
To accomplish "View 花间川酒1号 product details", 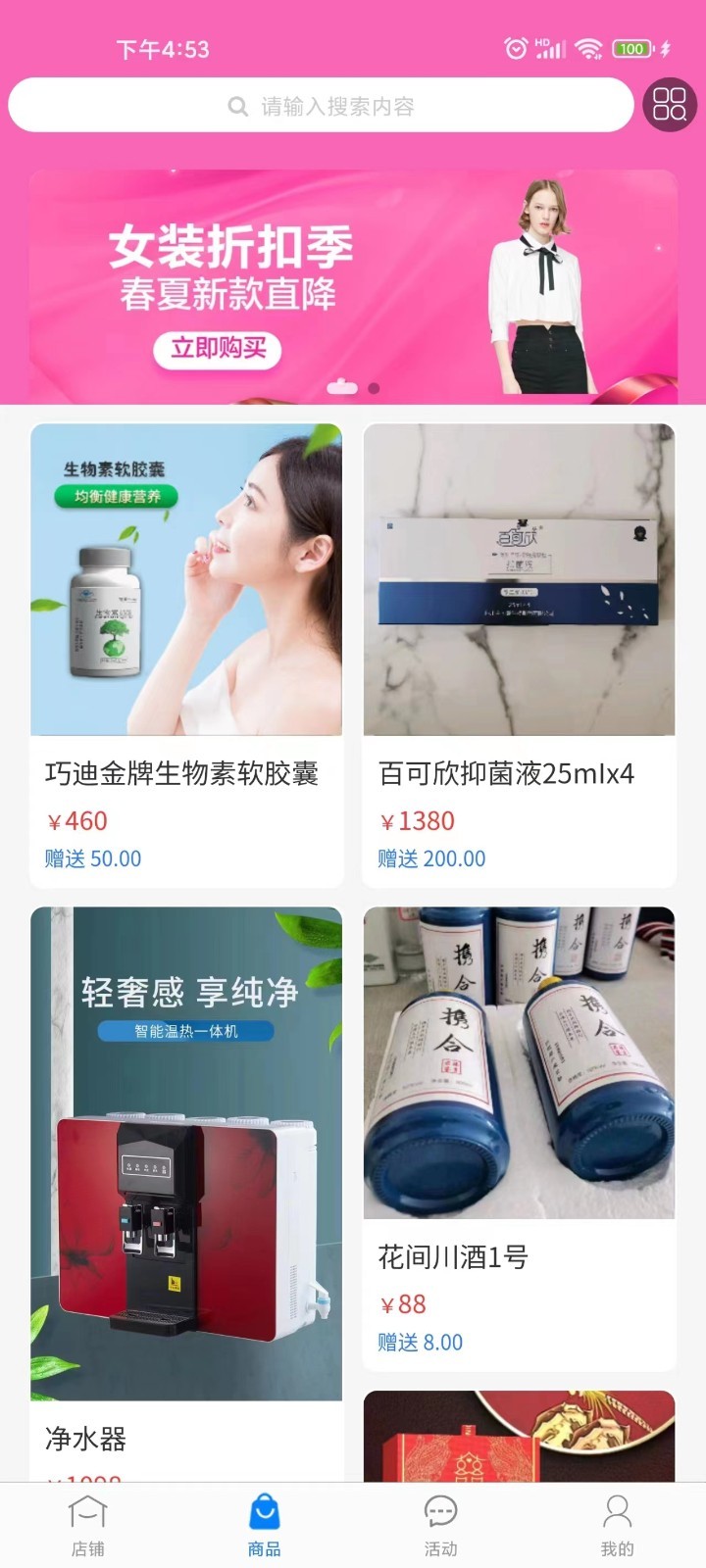I will tap(519, 1137).
